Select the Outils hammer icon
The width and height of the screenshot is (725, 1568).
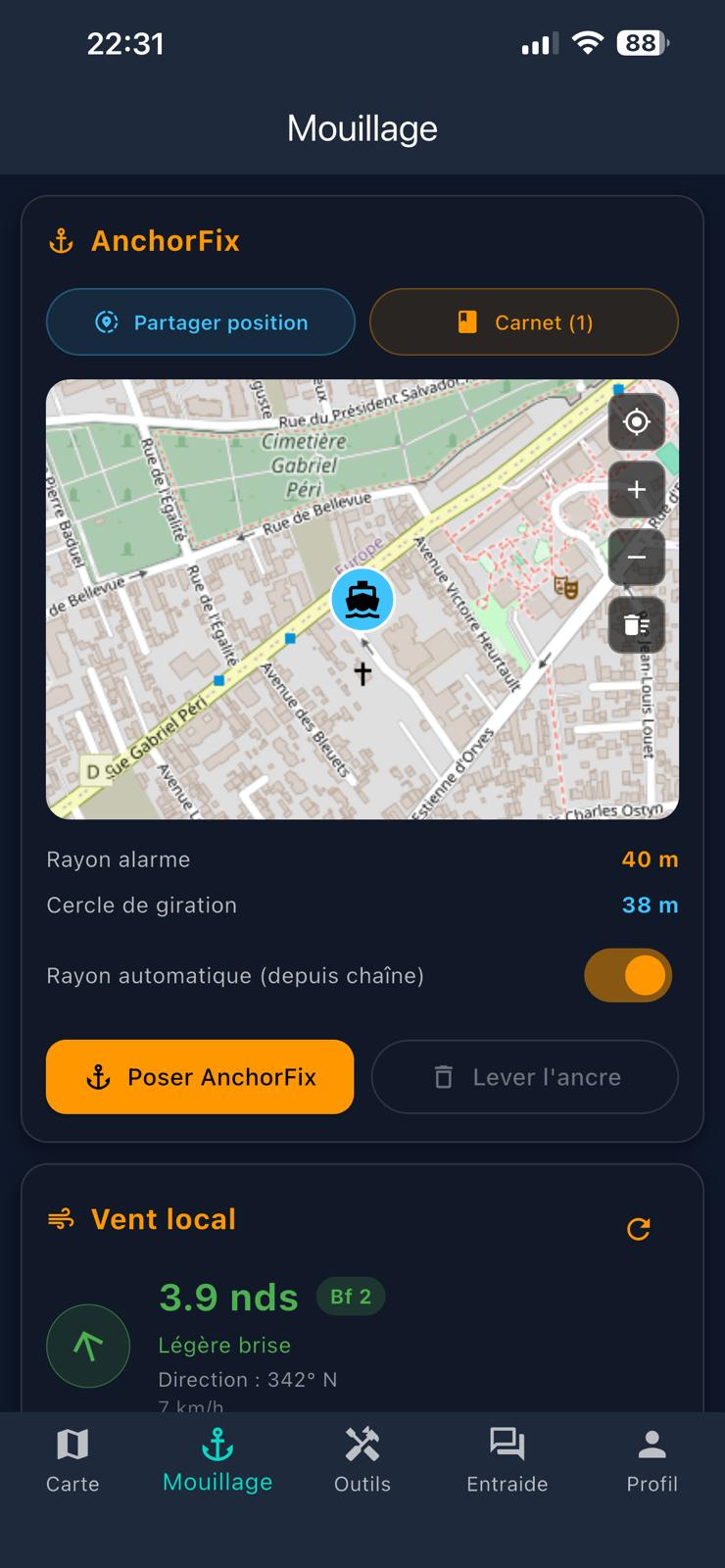362,1444
